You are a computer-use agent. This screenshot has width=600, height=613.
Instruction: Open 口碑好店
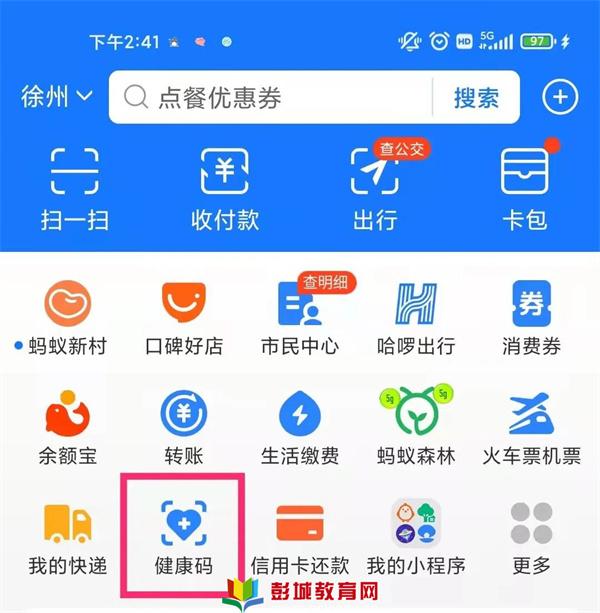[185, 317]
